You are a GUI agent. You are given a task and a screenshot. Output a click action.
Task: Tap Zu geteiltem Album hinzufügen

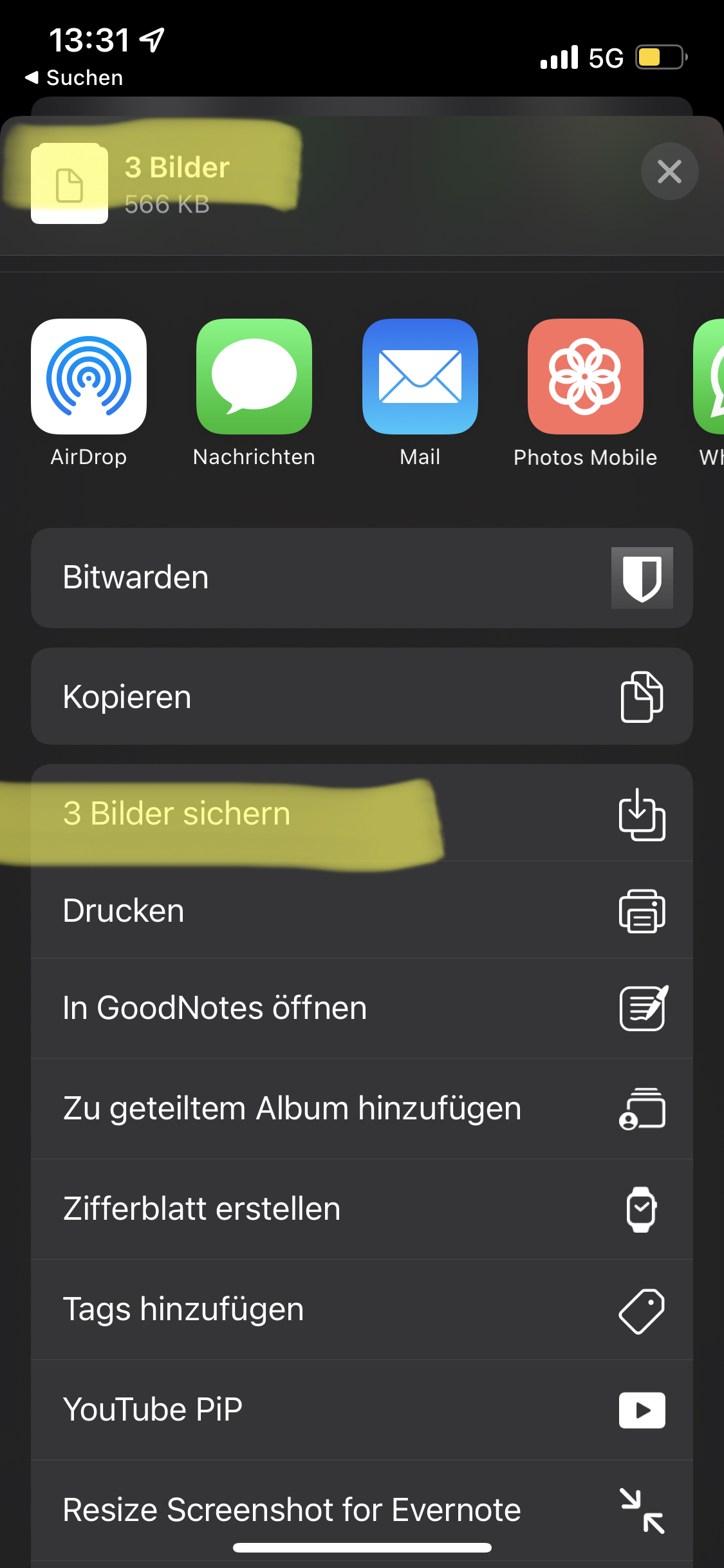(362, 1108)
